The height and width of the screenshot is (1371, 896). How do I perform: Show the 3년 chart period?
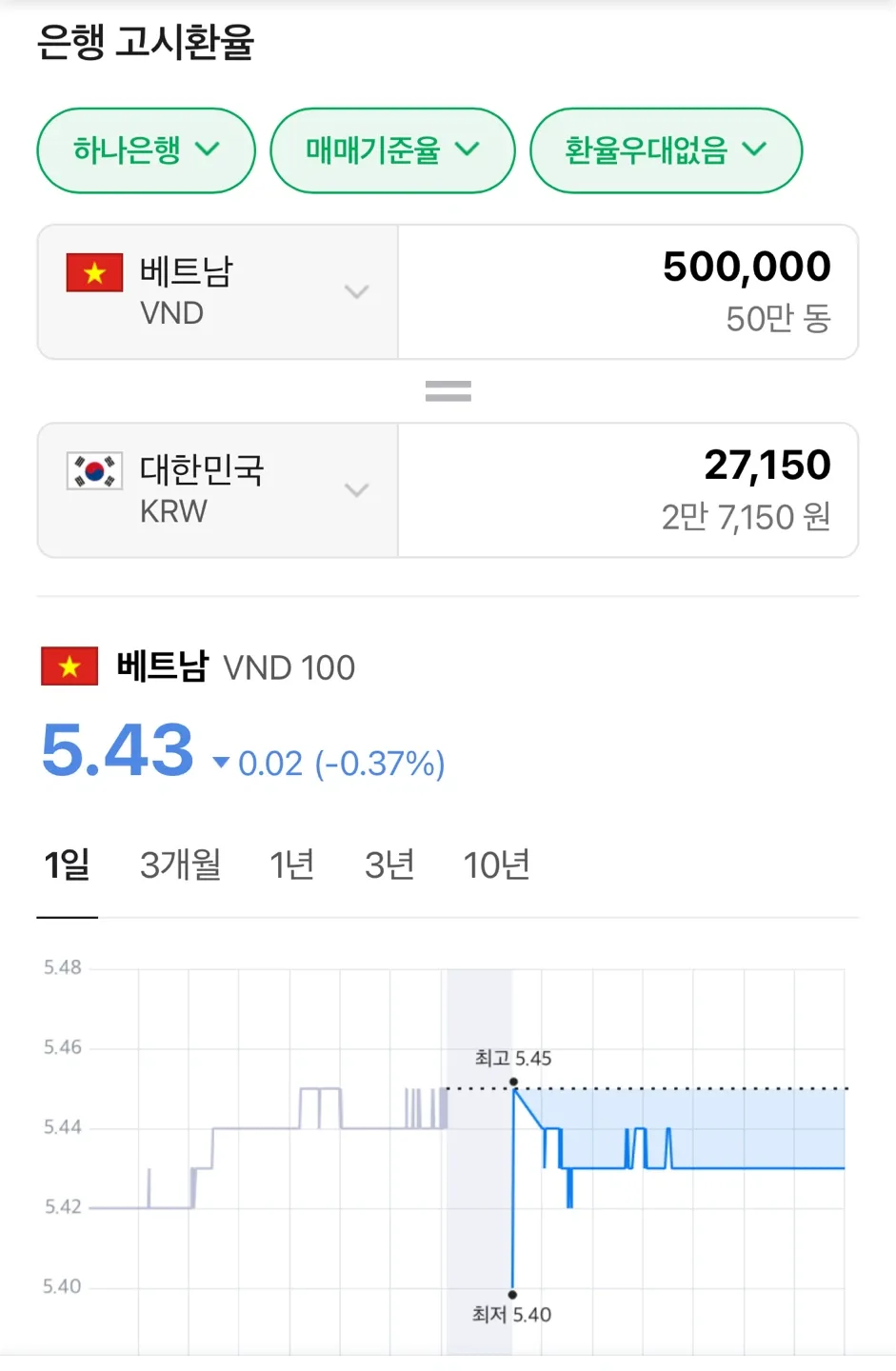(x=389, y=865)
